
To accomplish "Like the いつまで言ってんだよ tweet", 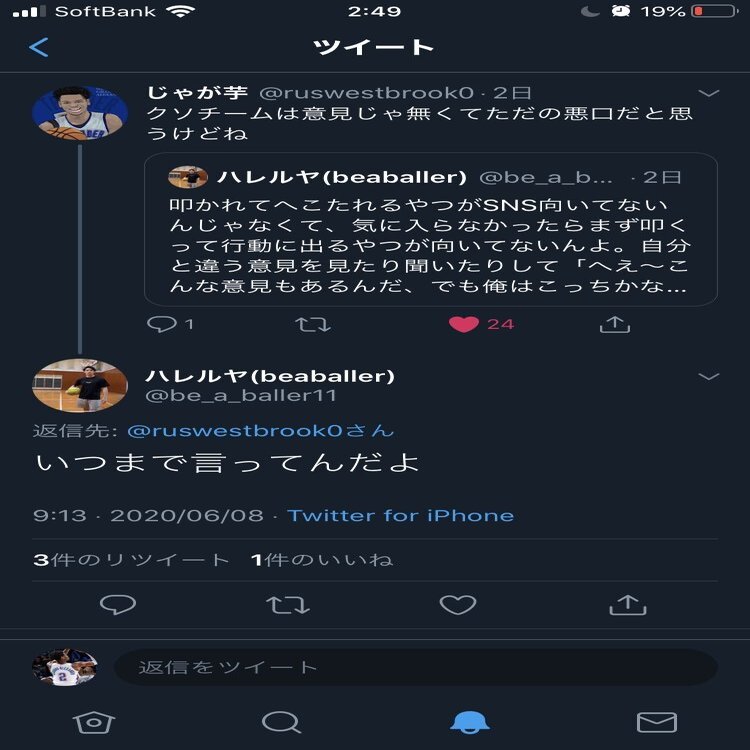I will (x=458, y=605).
